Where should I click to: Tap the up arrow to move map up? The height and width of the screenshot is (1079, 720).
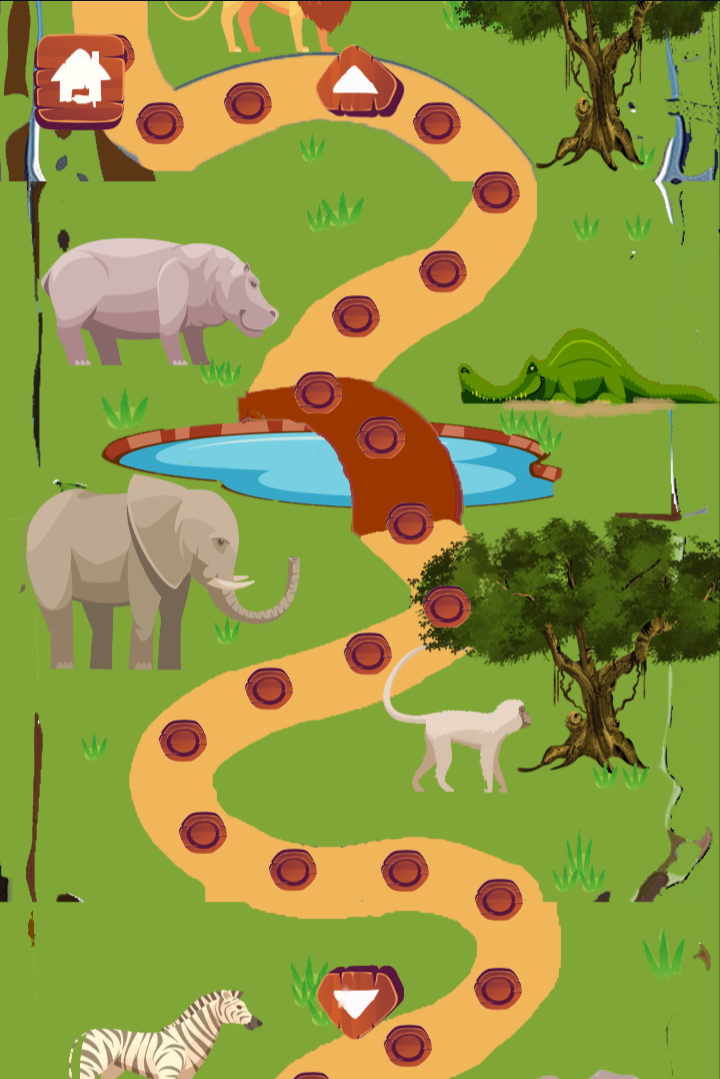[x=356, y=81]
